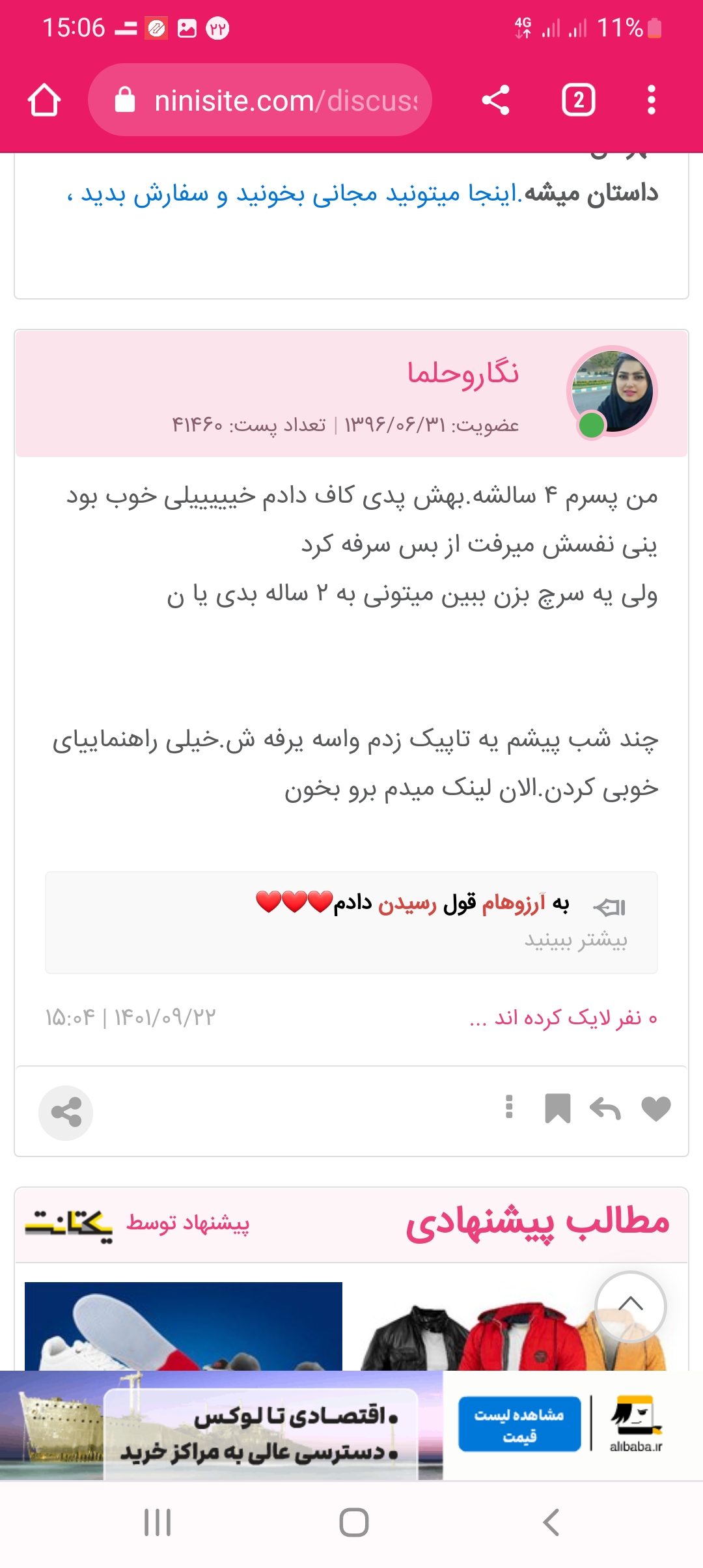The height and width of the screenshot is (1568, 703).
Task: Like نگاروحلما's post with the heart
Action: tap(655, 1108)
